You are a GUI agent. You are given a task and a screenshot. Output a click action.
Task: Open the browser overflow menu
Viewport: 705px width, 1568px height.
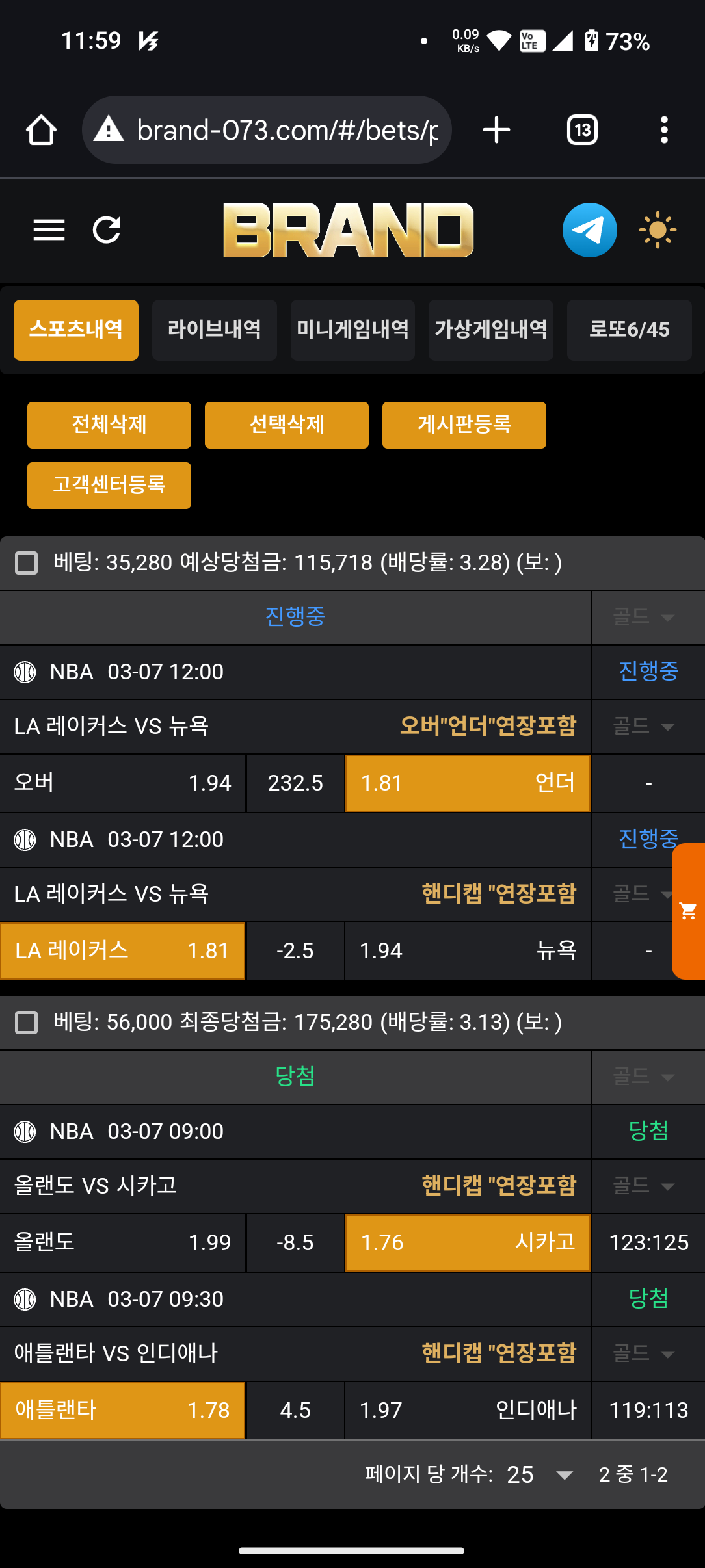664,130
